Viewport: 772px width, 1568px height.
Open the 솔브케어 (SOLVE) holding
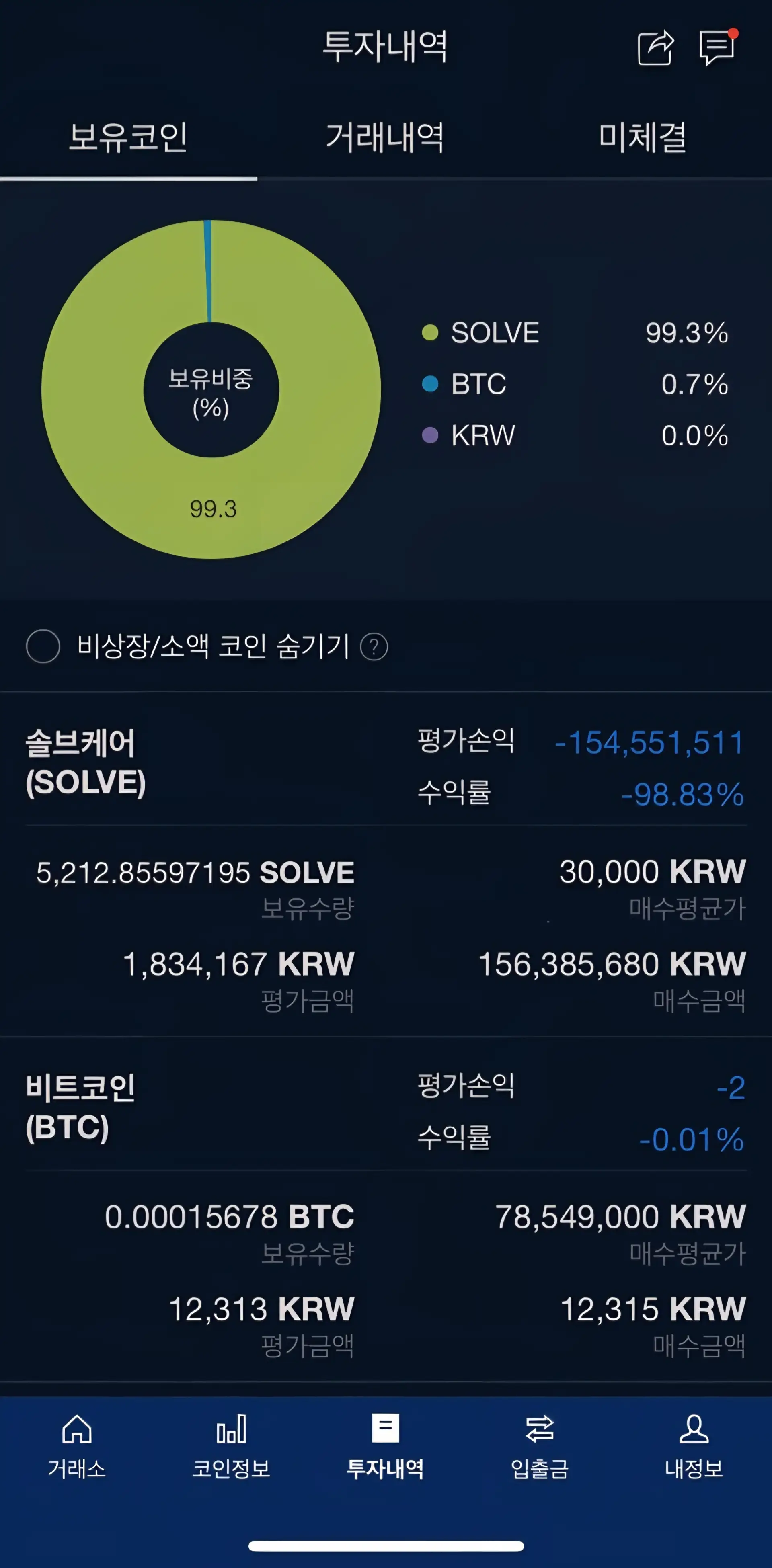(386, 864)
